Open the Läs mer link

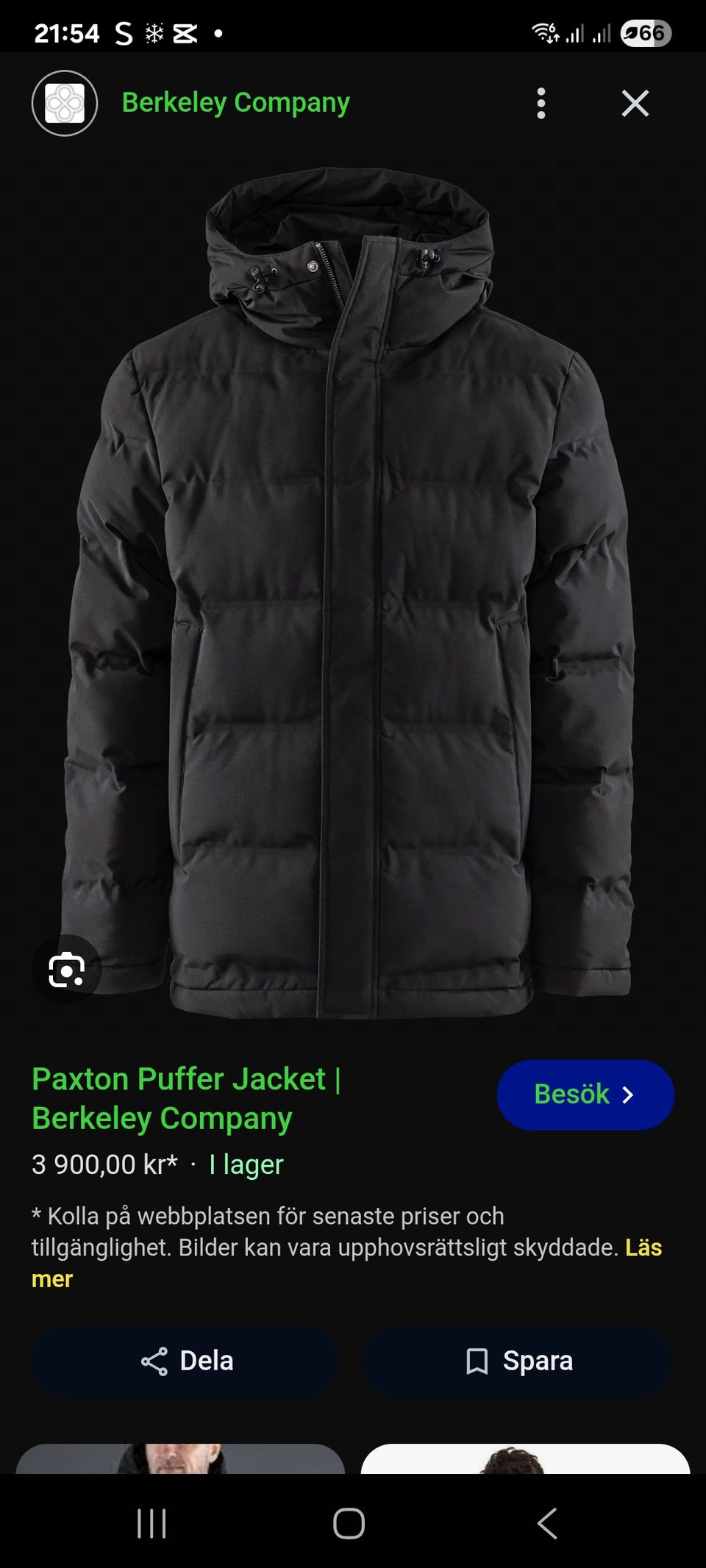643,1247
